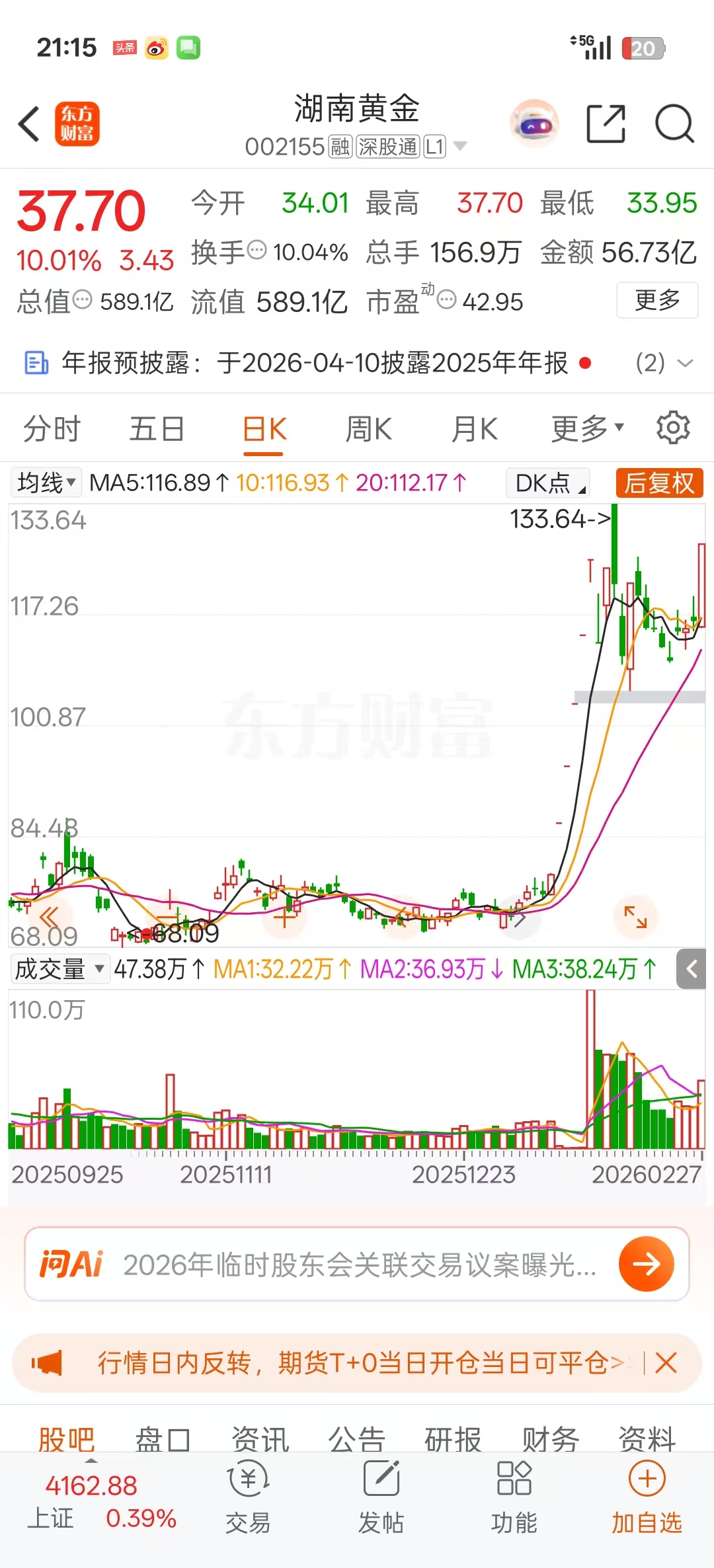Change the 均线 indicator dropdown

(x=46, y=483)
